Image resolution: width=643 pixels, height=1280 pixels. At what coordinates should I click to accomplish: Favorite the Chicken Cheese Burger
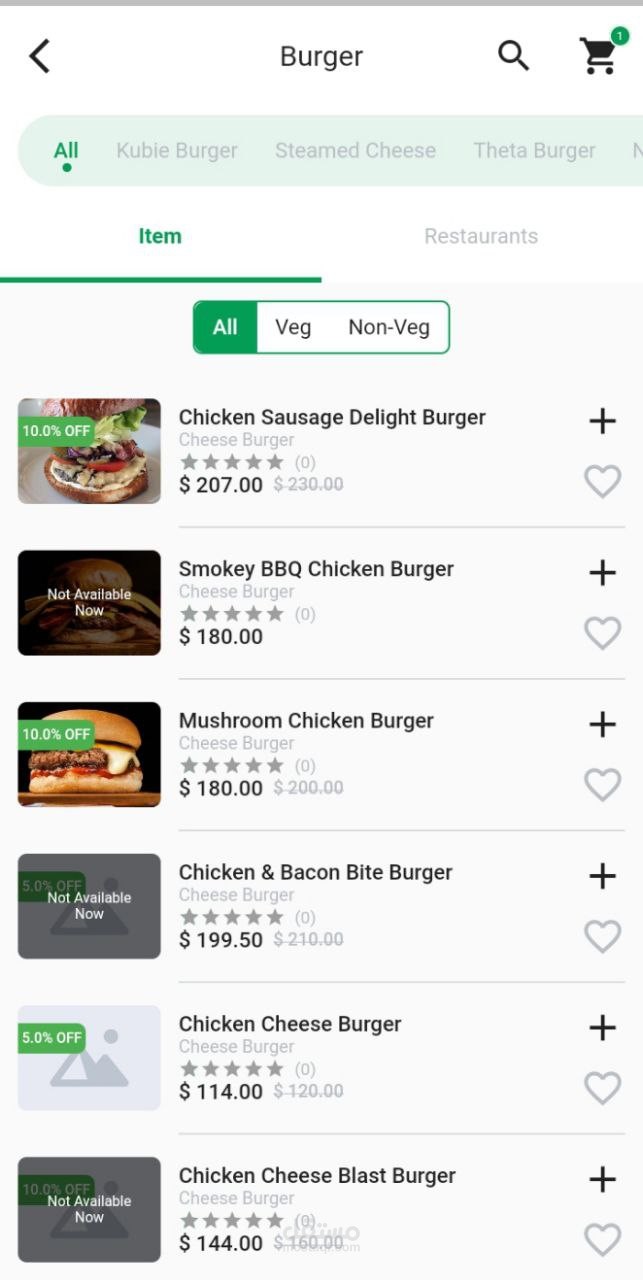[x=602, y=1088]
